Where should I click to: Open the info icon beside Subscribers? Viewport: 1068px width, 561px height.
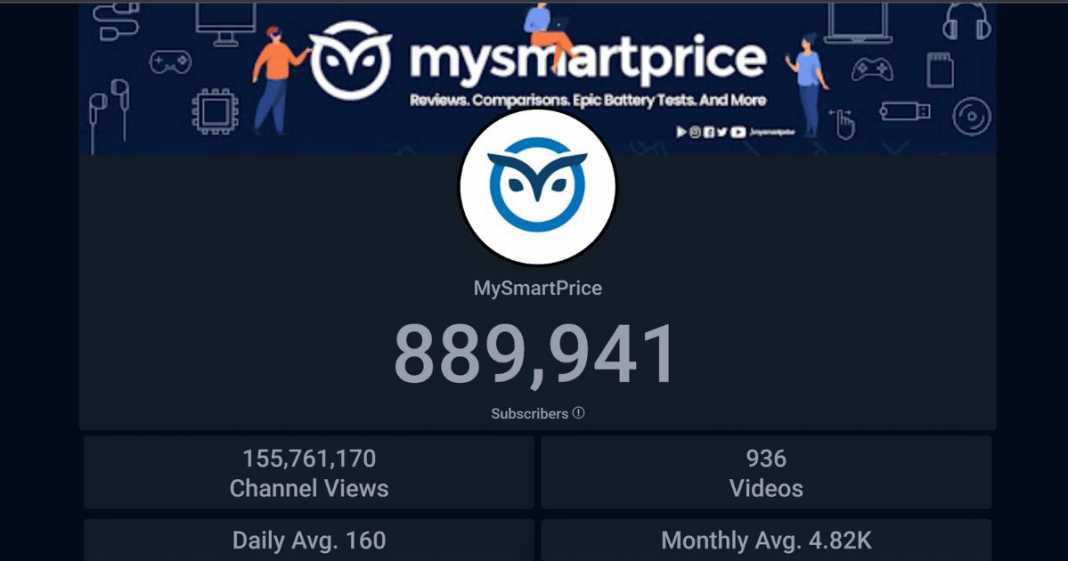pos(578,413)
